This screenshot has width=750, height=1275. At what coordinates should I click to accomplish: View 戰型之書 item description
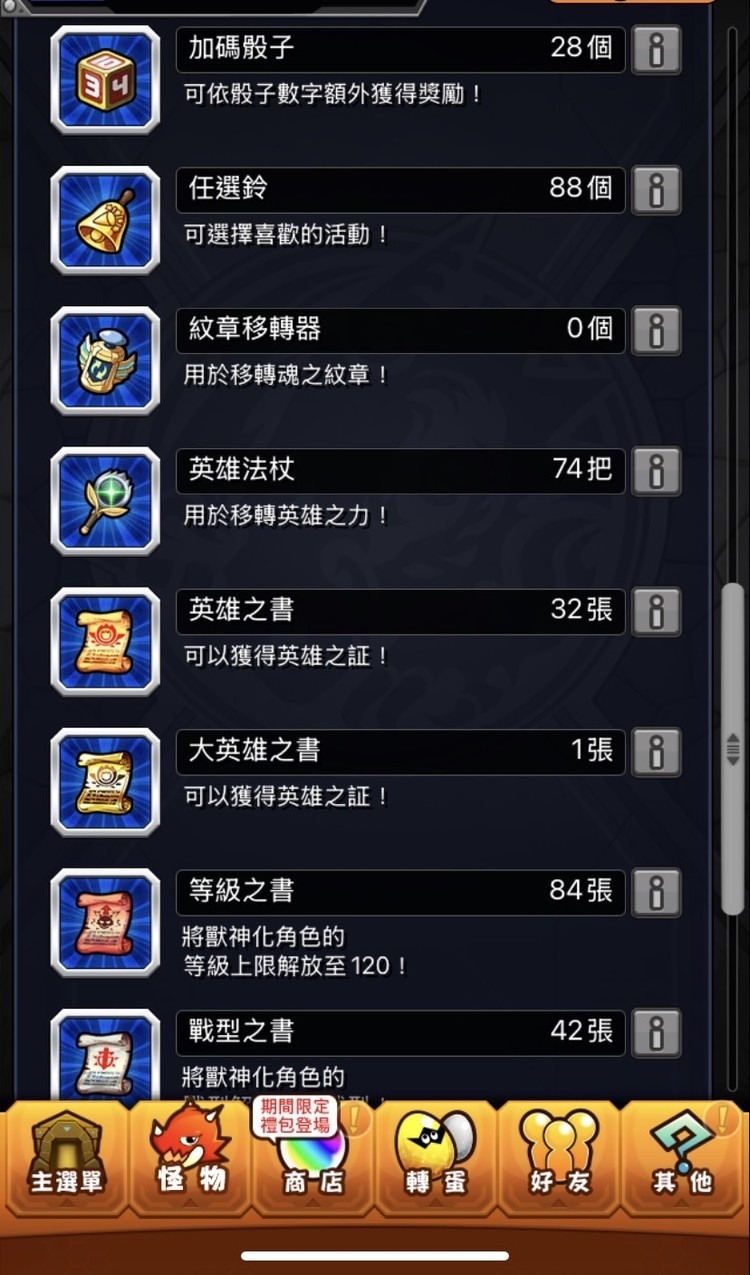[x=657, y=1034]
